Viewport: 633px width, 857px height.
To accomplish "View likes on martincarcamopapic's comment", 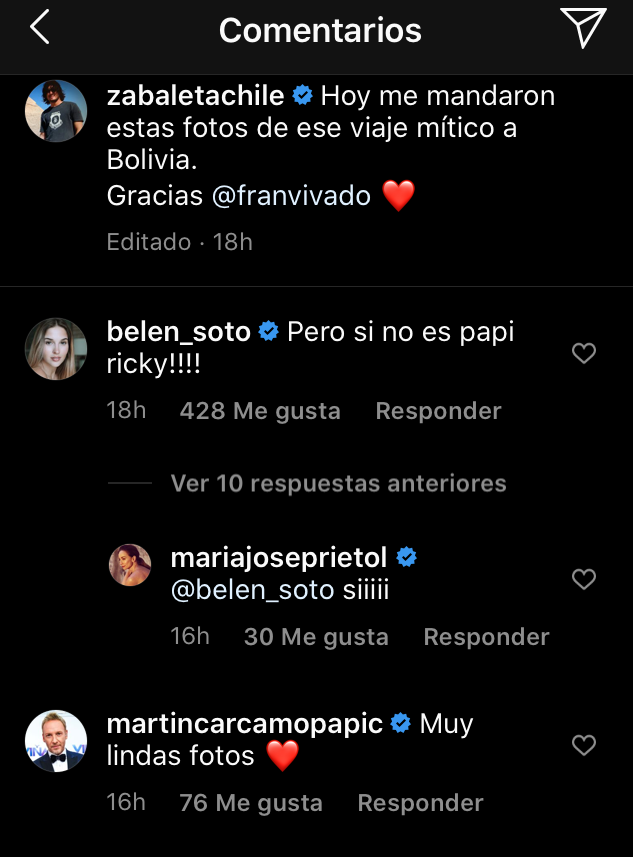I will pyautogui.click(x=251, y=803).
